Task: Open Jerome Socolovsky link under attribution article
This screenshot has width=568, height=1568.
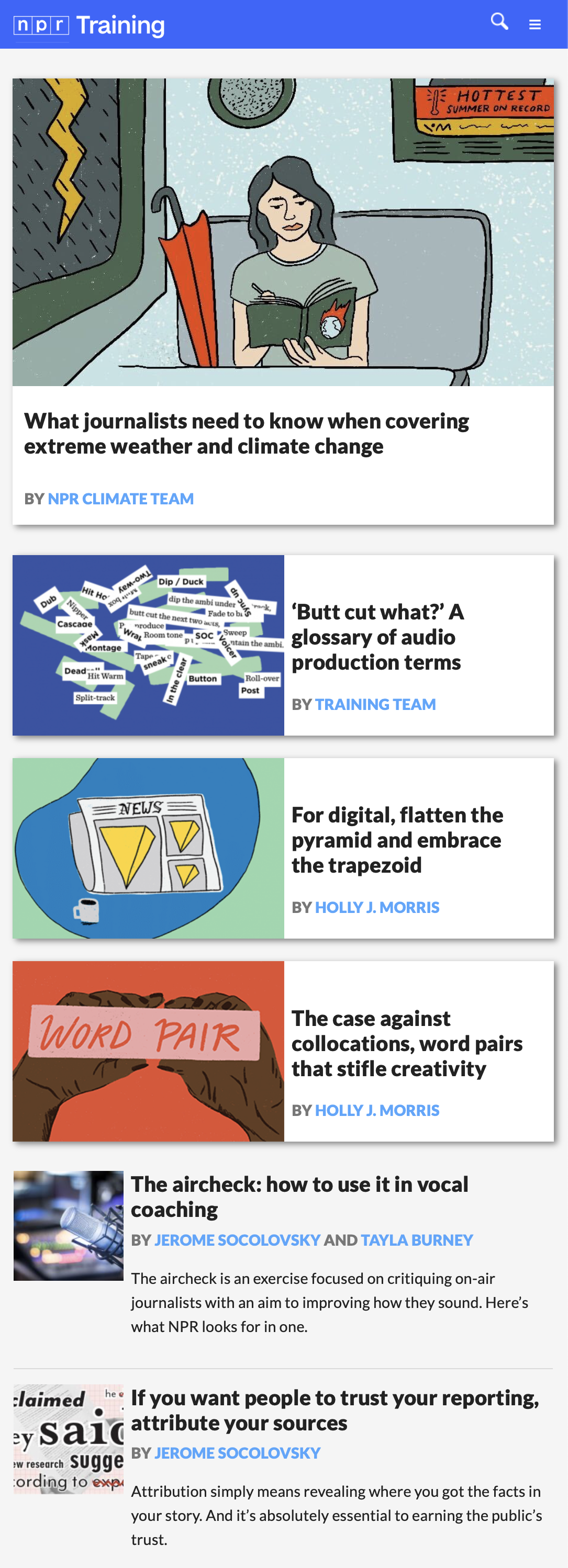Action: pyautogui.click(x=237, y=1453)
